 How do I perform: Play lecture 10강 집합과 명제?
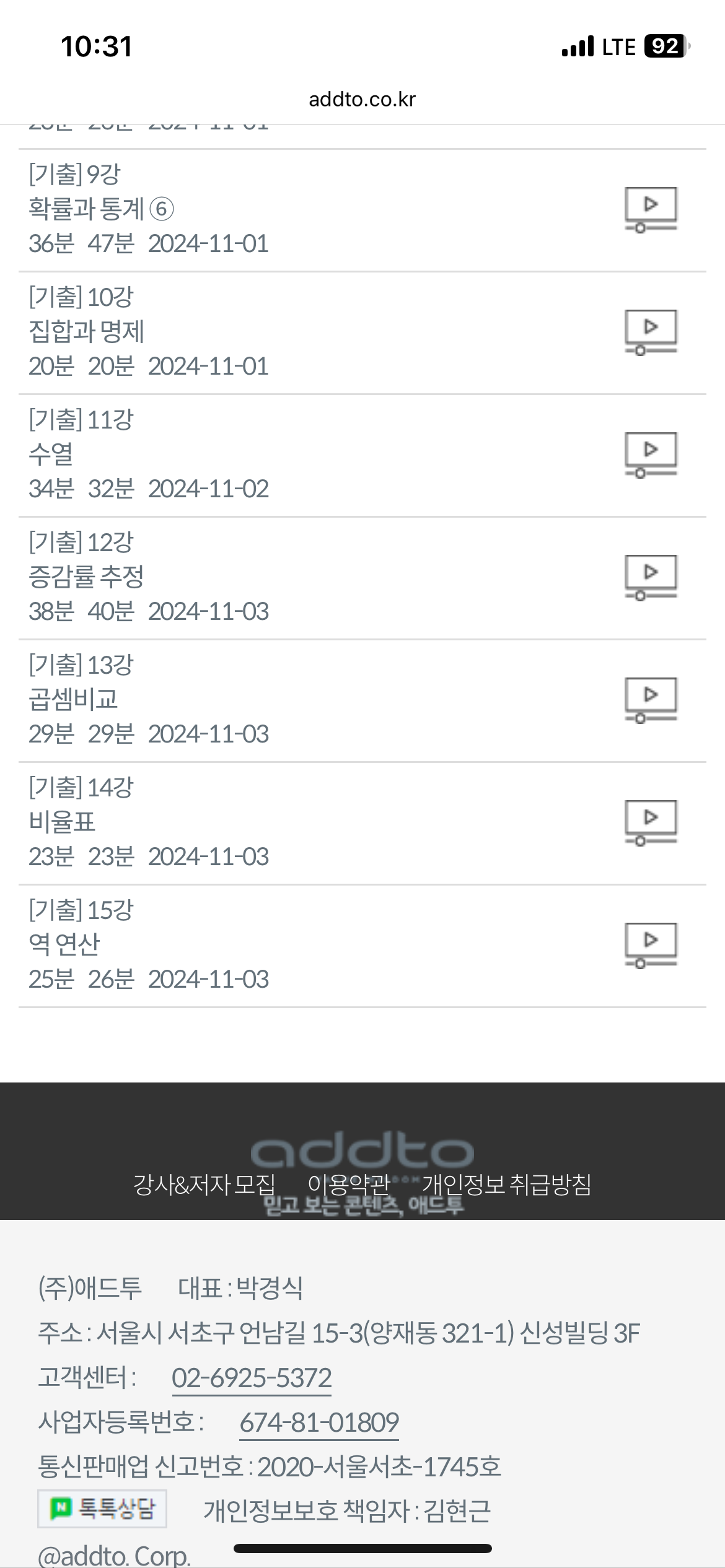click(x=651, y=332)
